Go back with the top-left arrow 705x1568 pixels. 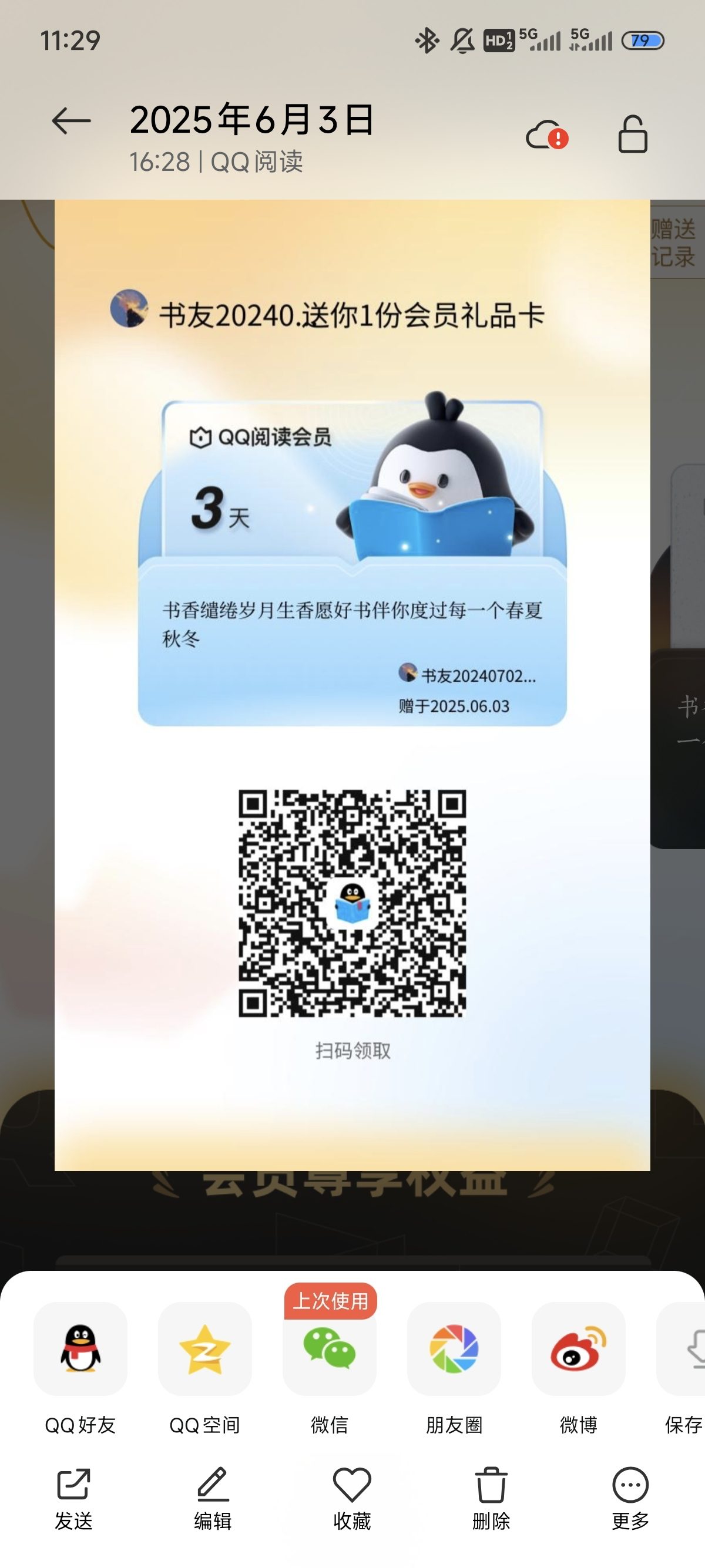click(x=71, y=121)
